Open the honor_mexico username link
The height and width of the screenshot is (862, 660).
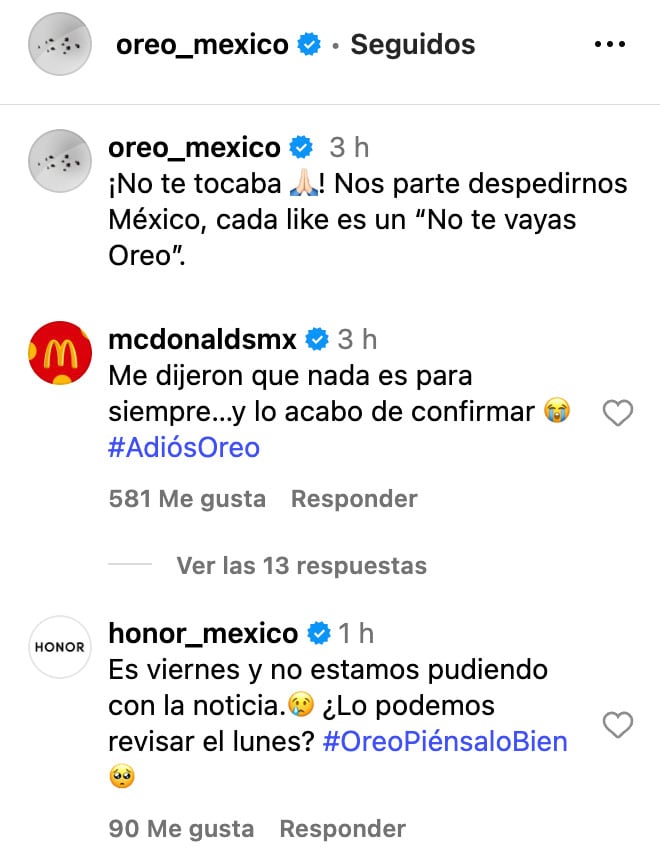tap(203, 633)
